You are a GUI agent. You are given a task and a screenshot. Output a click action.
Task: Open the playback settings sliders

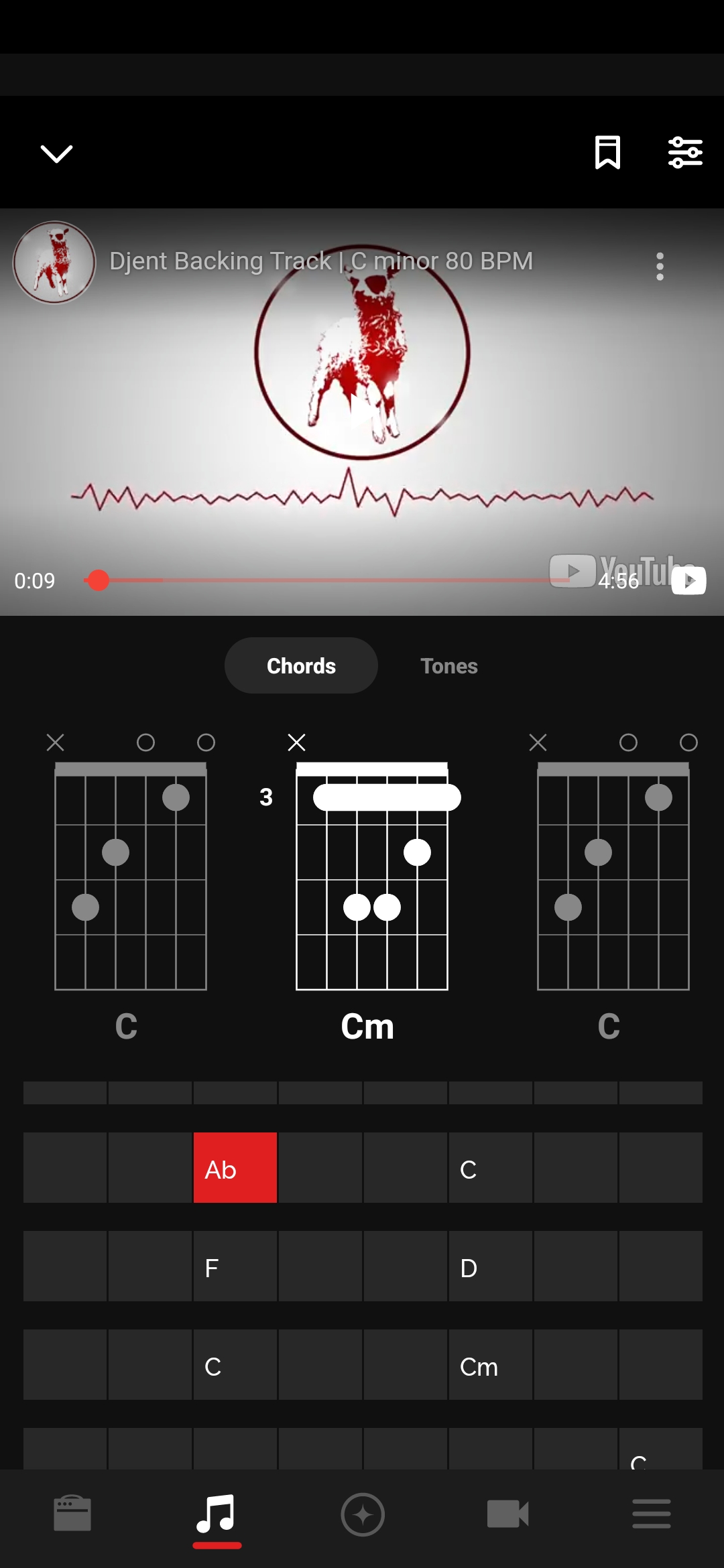point(685,153)
